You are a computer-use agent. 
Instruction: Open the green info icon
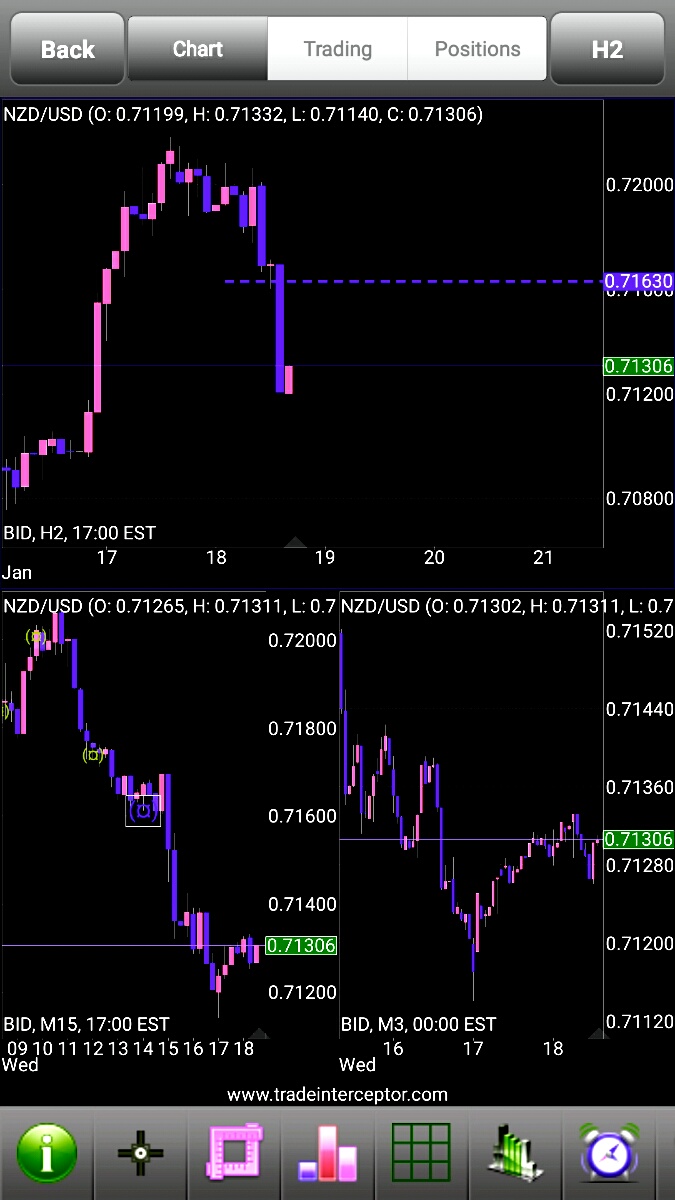tap(46, 1153)
